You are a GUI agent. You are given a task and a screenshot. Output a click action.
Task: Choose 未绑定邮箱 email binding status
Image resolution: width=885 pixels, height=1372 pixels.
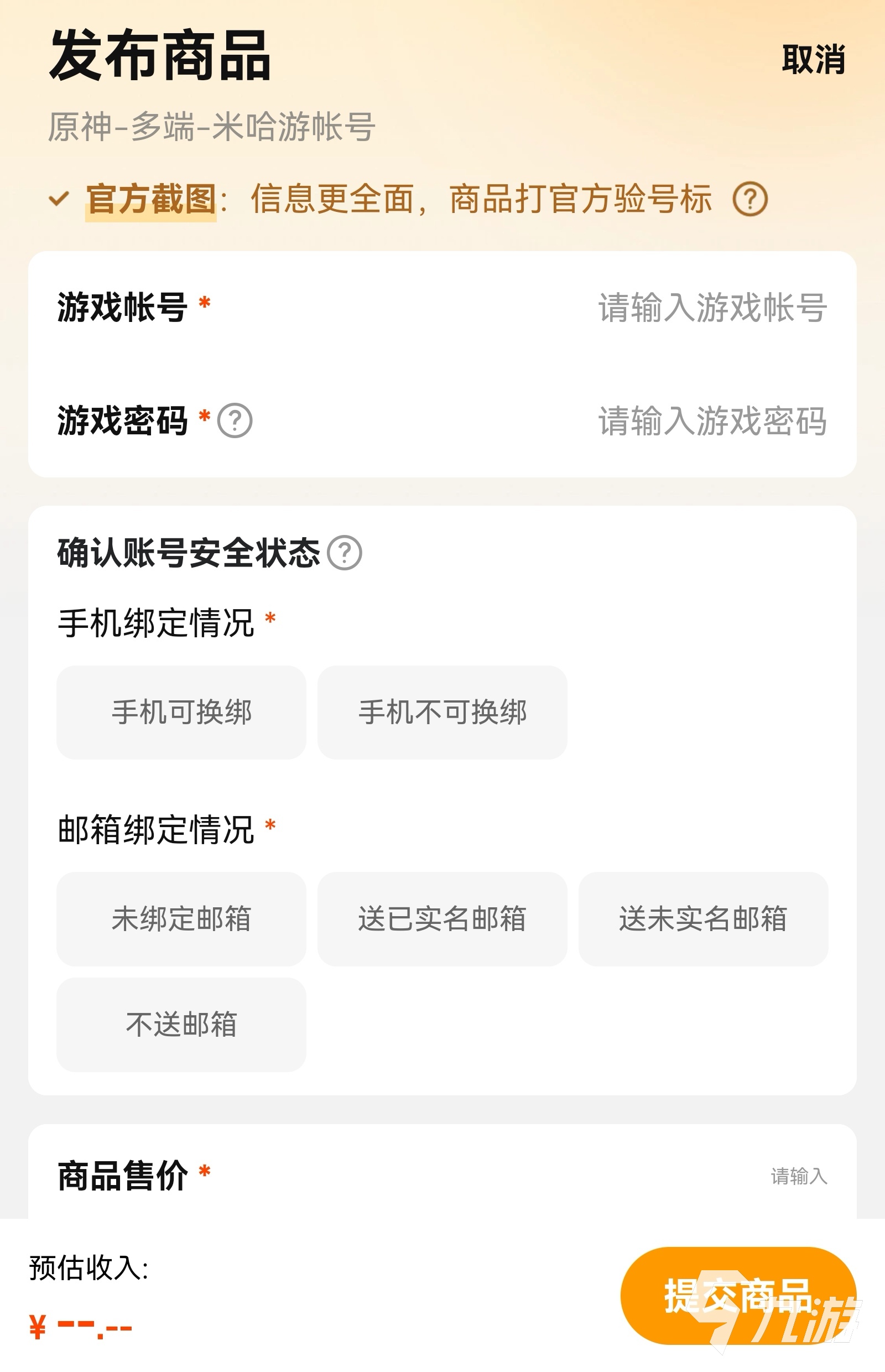181,920
